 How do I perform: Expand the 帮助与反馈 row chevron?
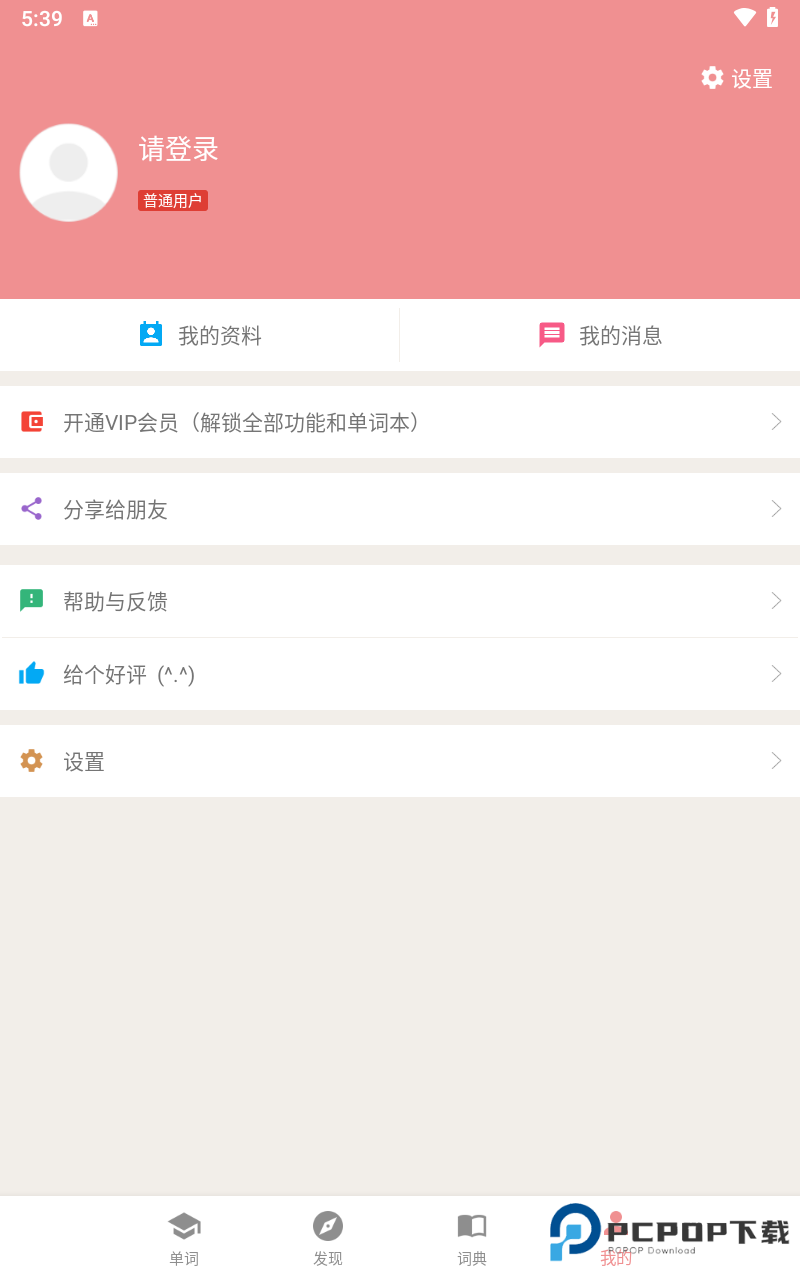(x=776, y=600)
